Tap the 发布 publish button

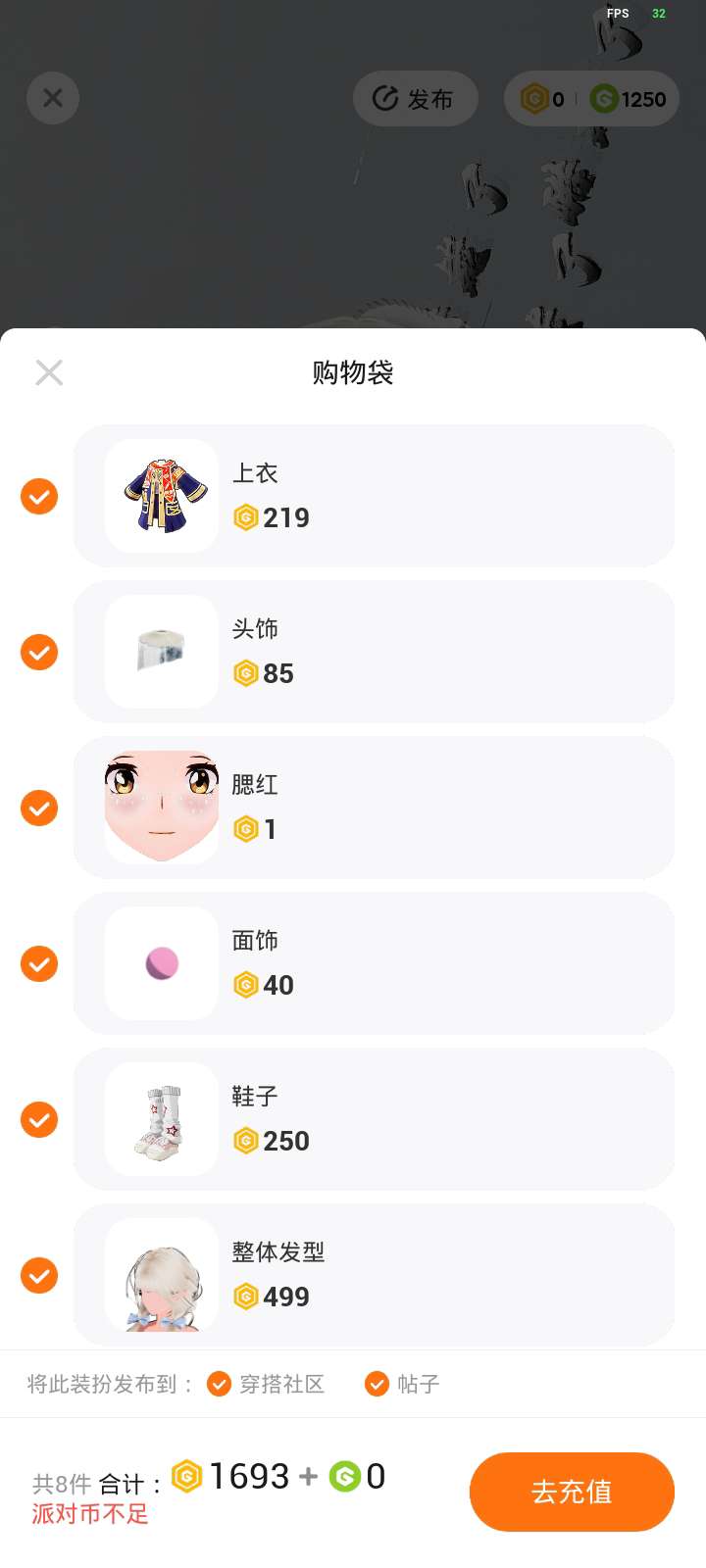coord(415,98)
